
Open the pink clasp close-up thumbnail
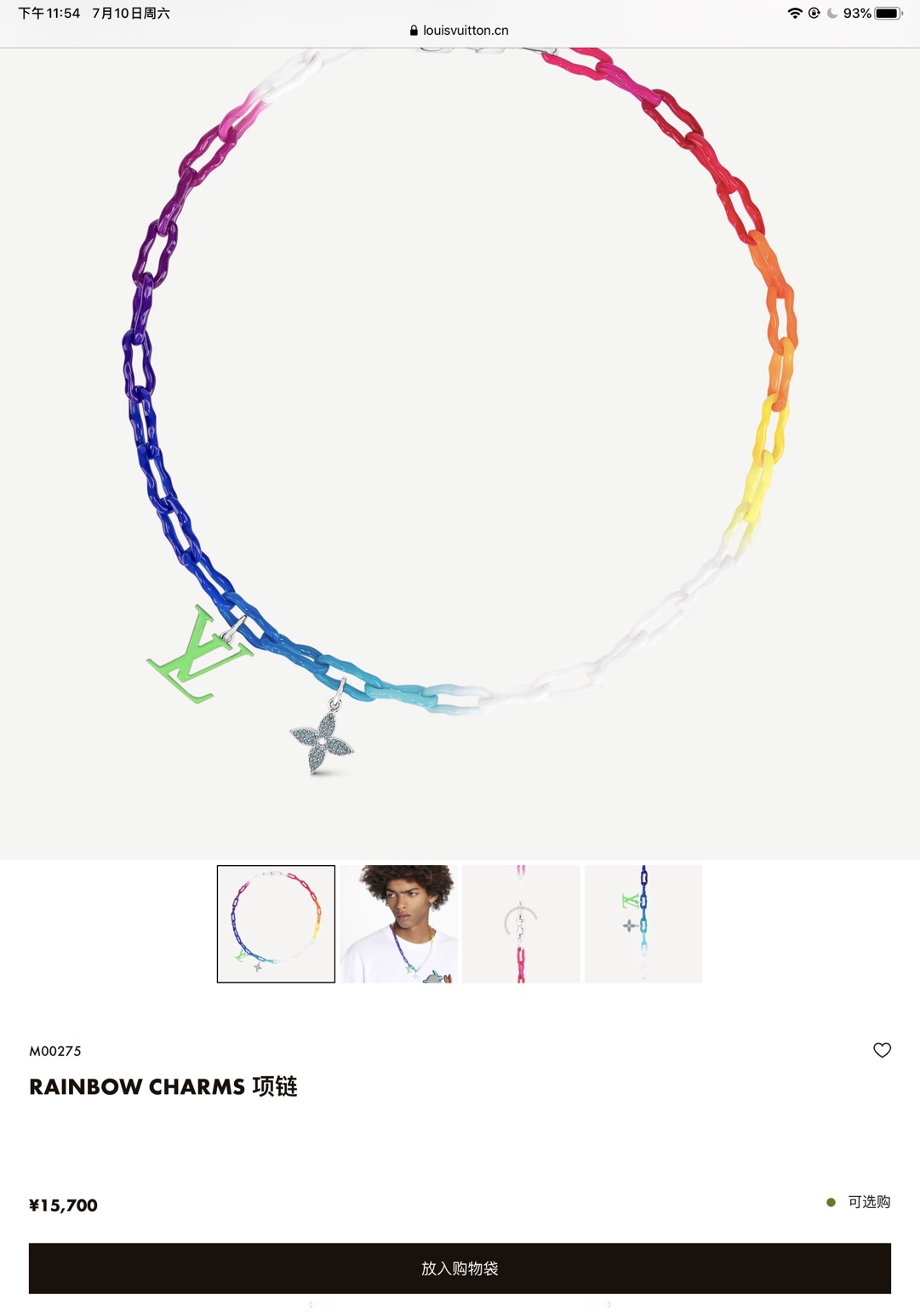click(521, 924)
